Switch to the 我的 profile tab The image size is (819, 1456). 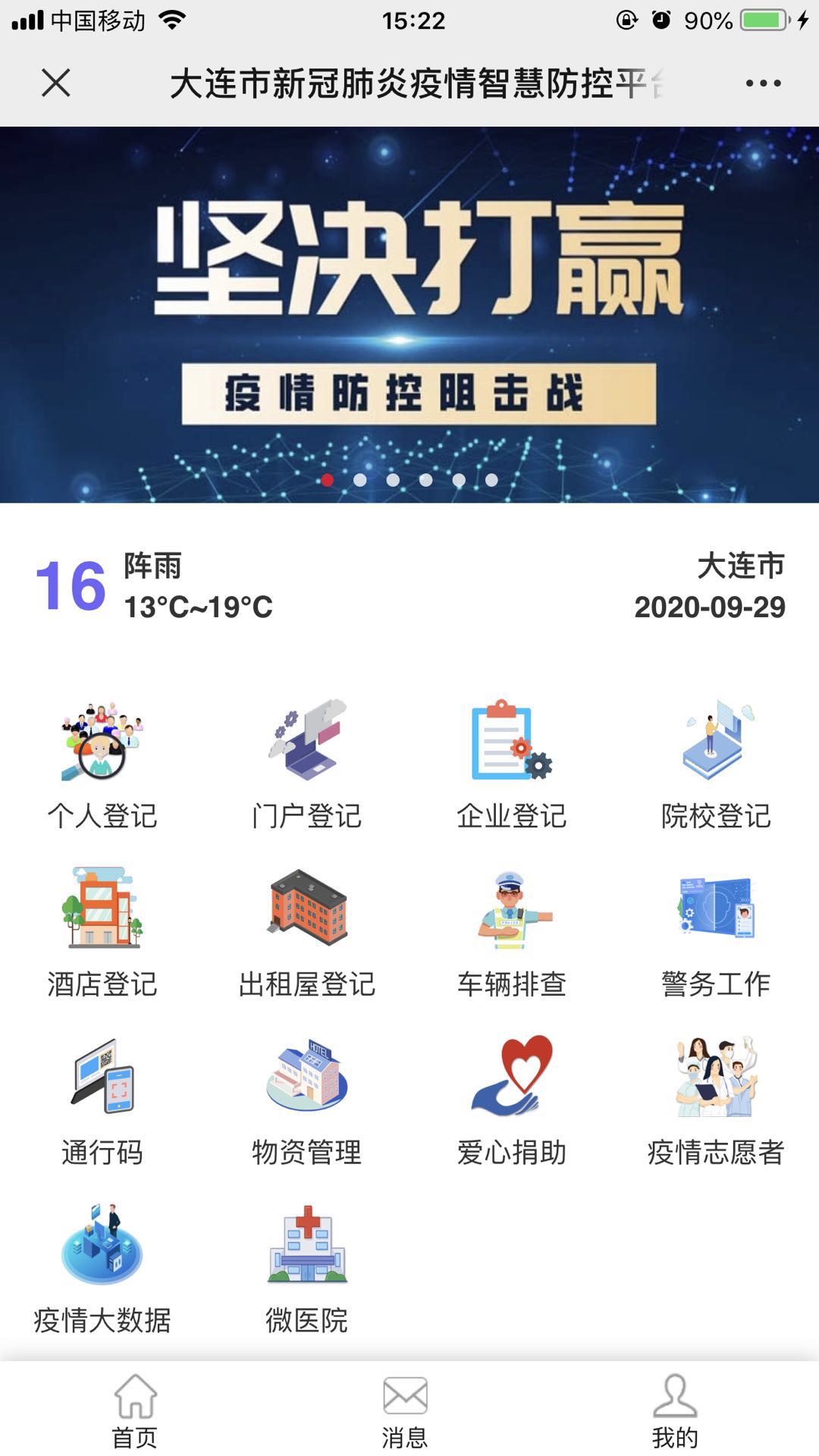(674, 1410)
